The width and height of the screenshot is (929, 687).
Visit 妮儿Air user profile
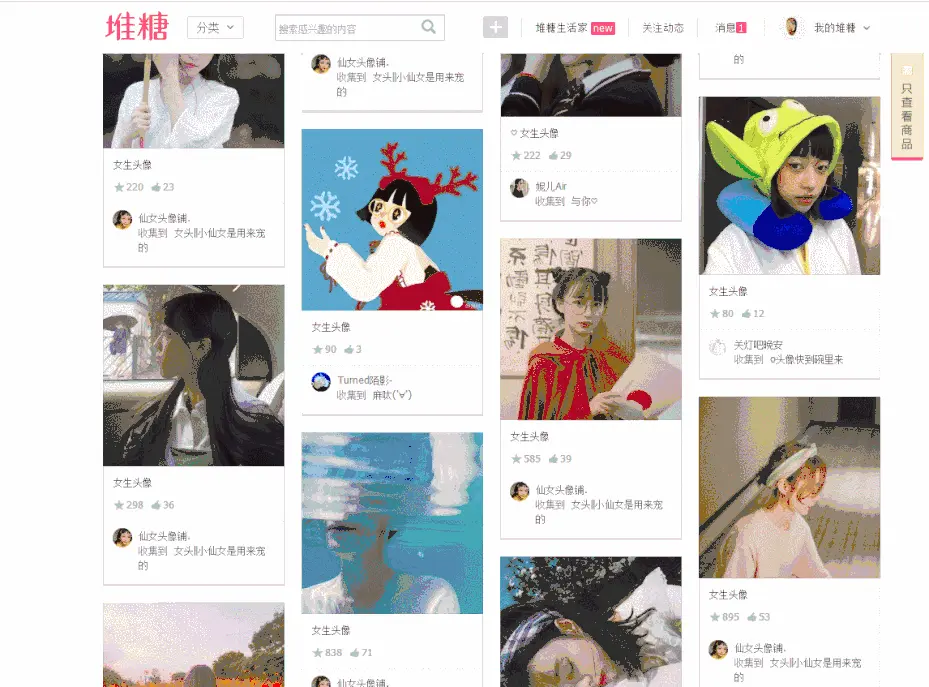[551, 186]
